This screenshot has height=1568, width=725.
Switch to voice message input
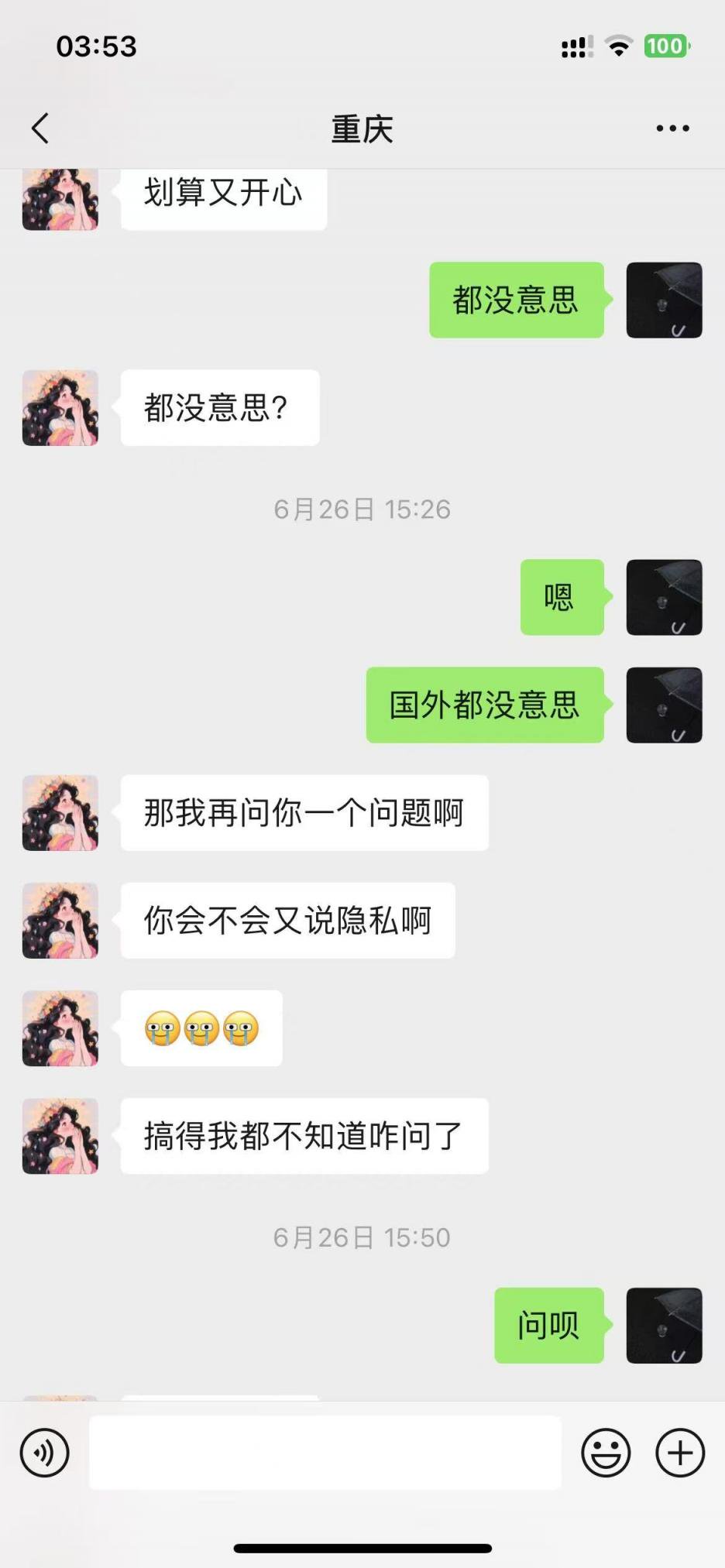45,1453
